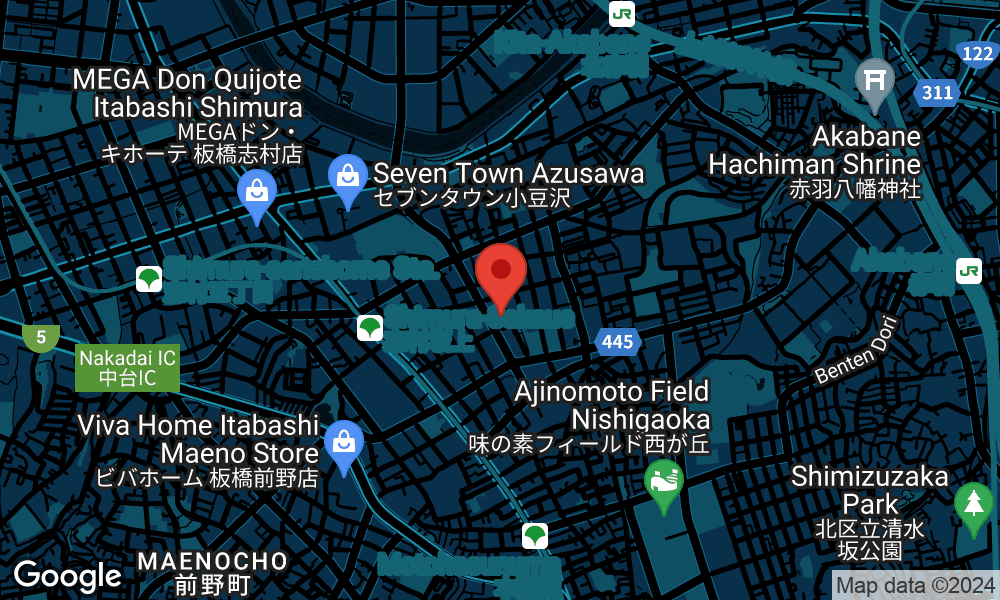Open the Akabane Hachiman Shrine marker
1000x600 pixels.
[x=875, y=80]
